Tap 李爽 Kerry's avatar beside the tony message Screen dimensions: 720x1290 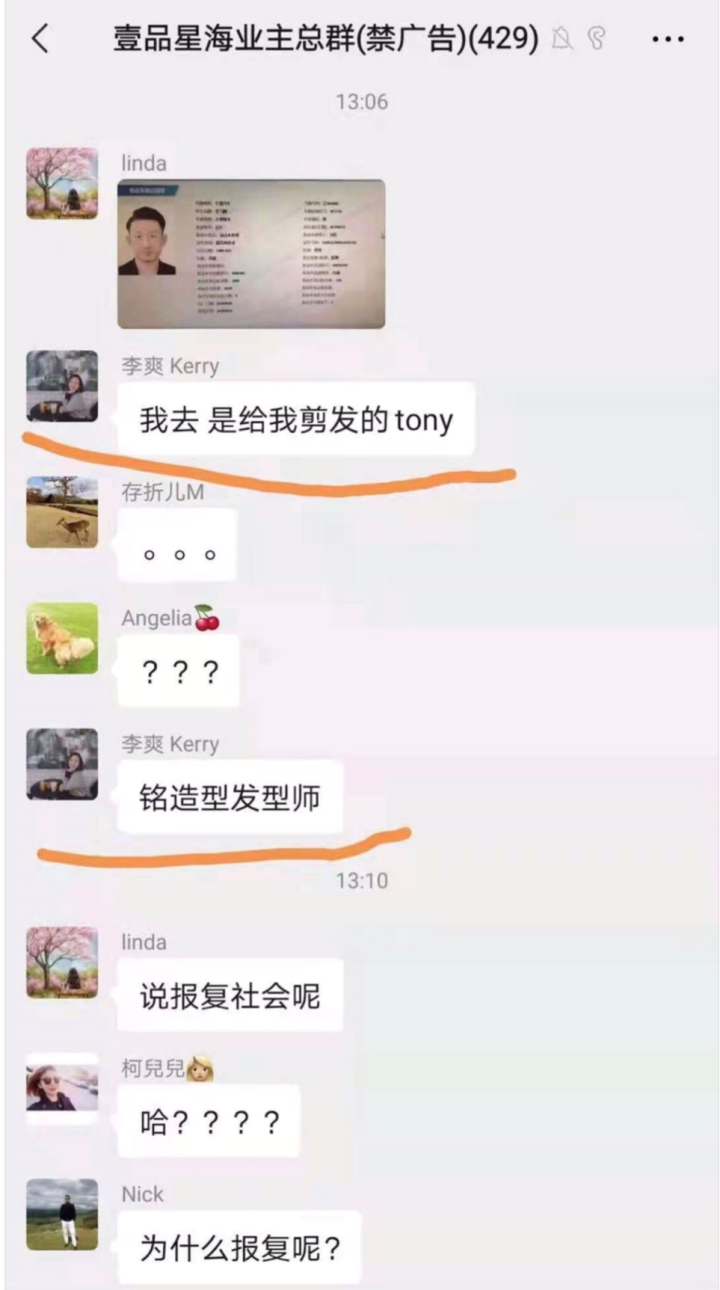coord(62,386)
